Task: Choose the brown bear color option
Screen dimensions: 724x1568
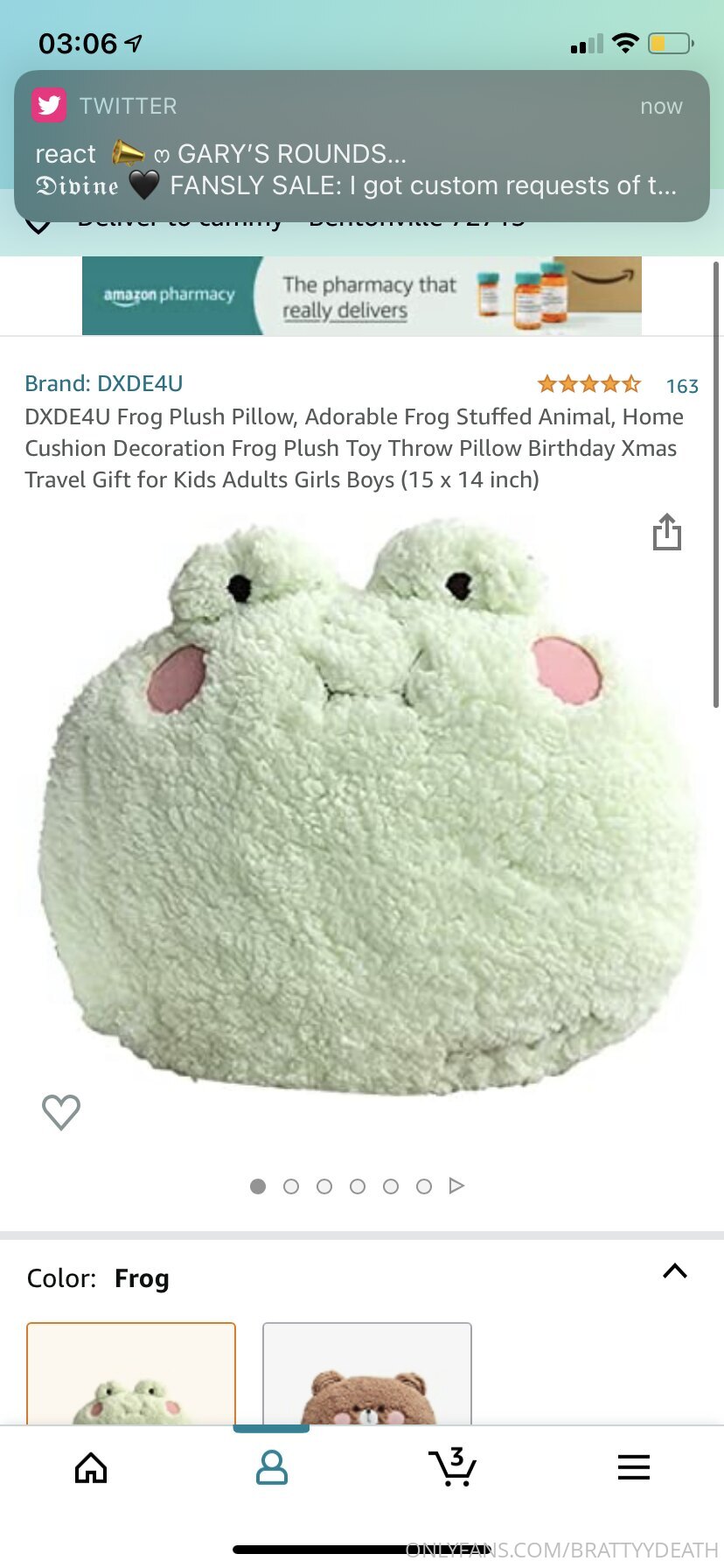Action: pos(367,1374)
